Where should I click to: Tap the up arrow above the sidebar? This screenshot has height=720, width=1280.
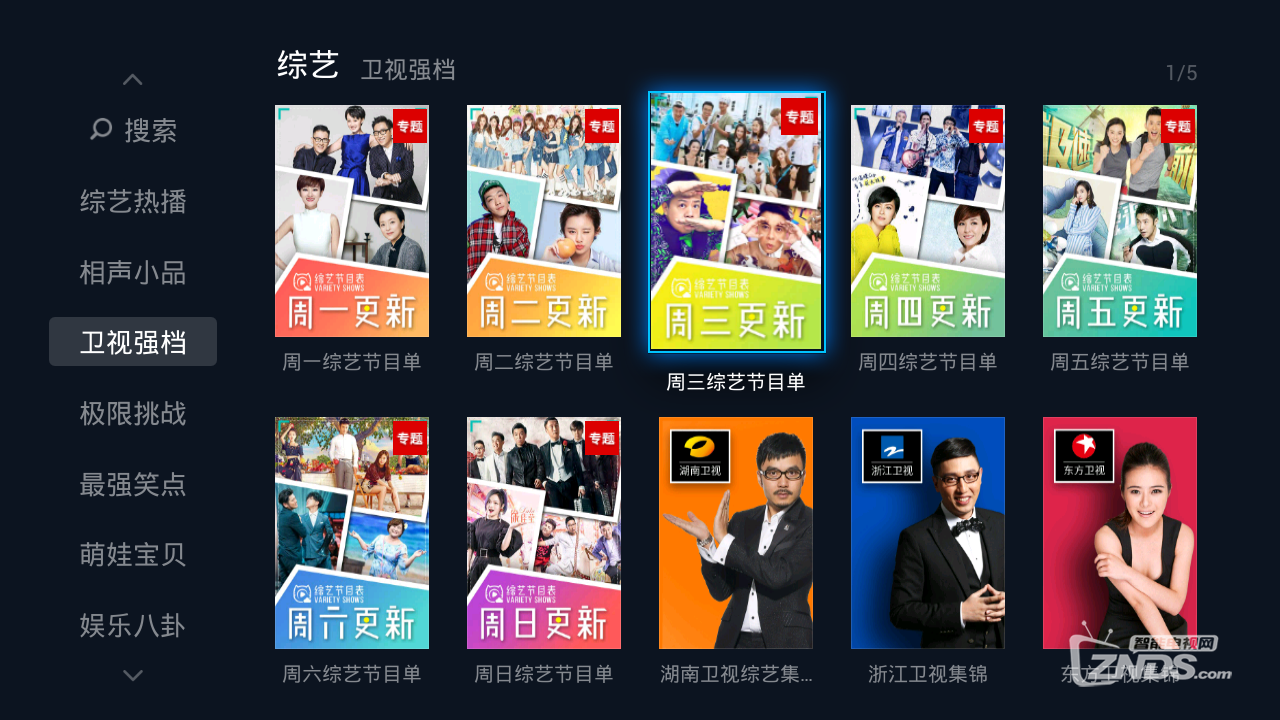click(132, 80)
